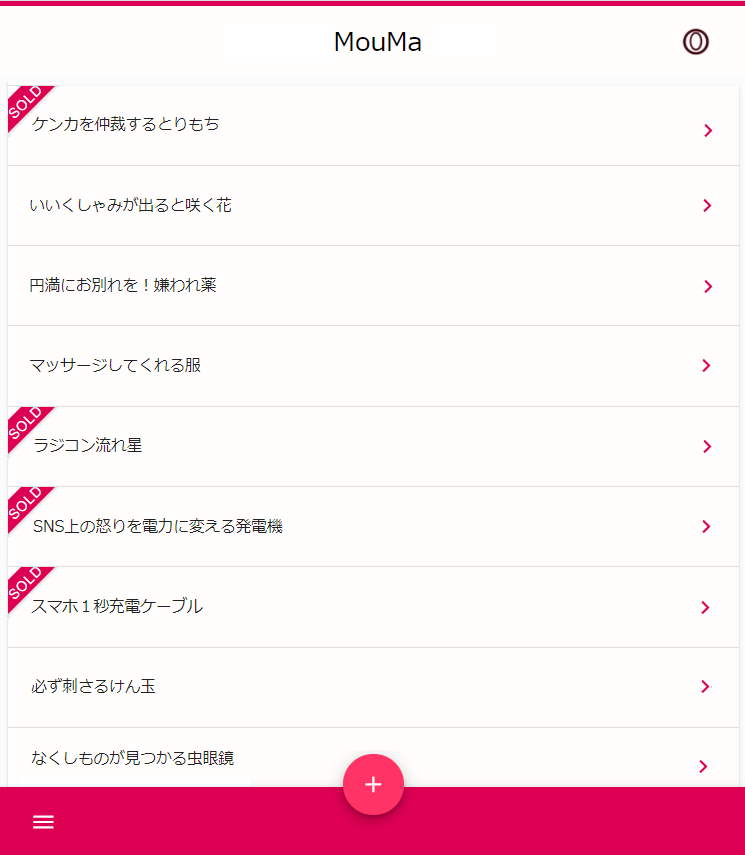
Task: Tap the arrow next to 円満にお別れを！嫌われ薬
Action: click(708, 285)
